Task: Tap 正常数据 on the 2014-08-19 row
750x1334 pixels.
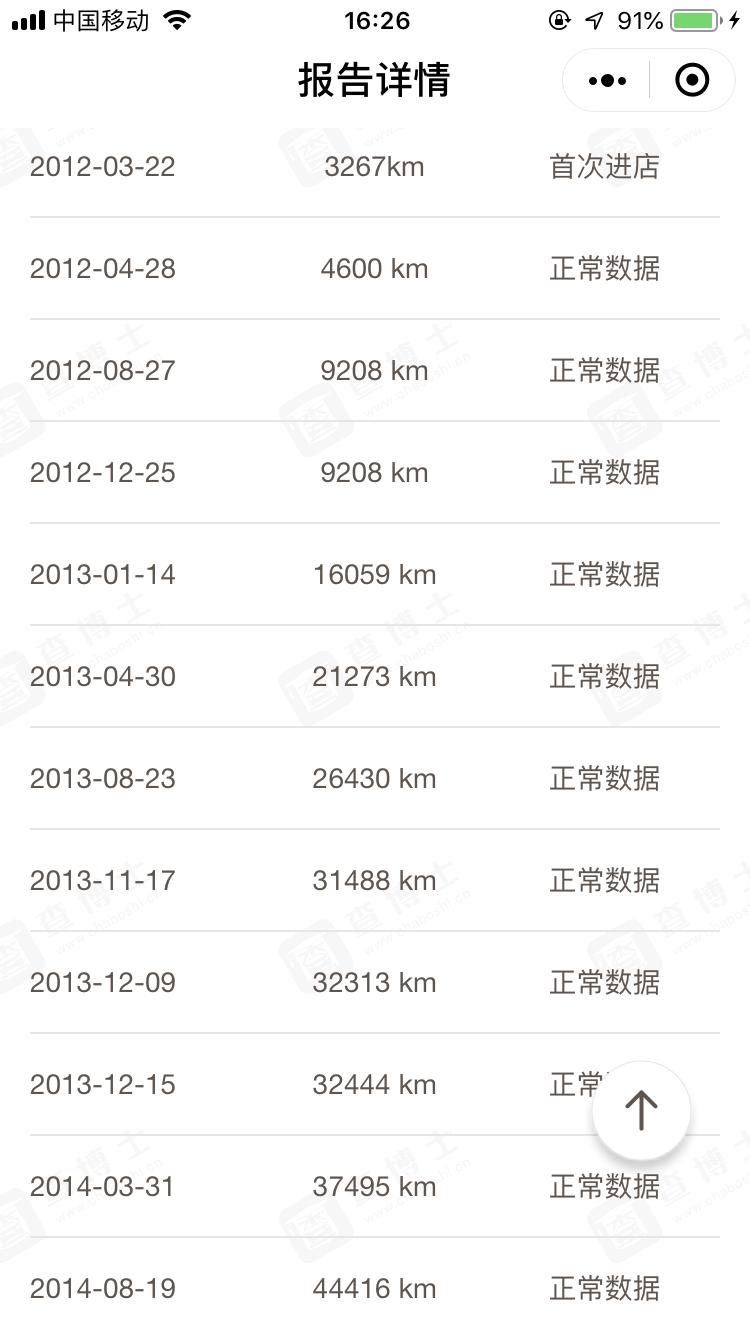Action: point(604,1289)
